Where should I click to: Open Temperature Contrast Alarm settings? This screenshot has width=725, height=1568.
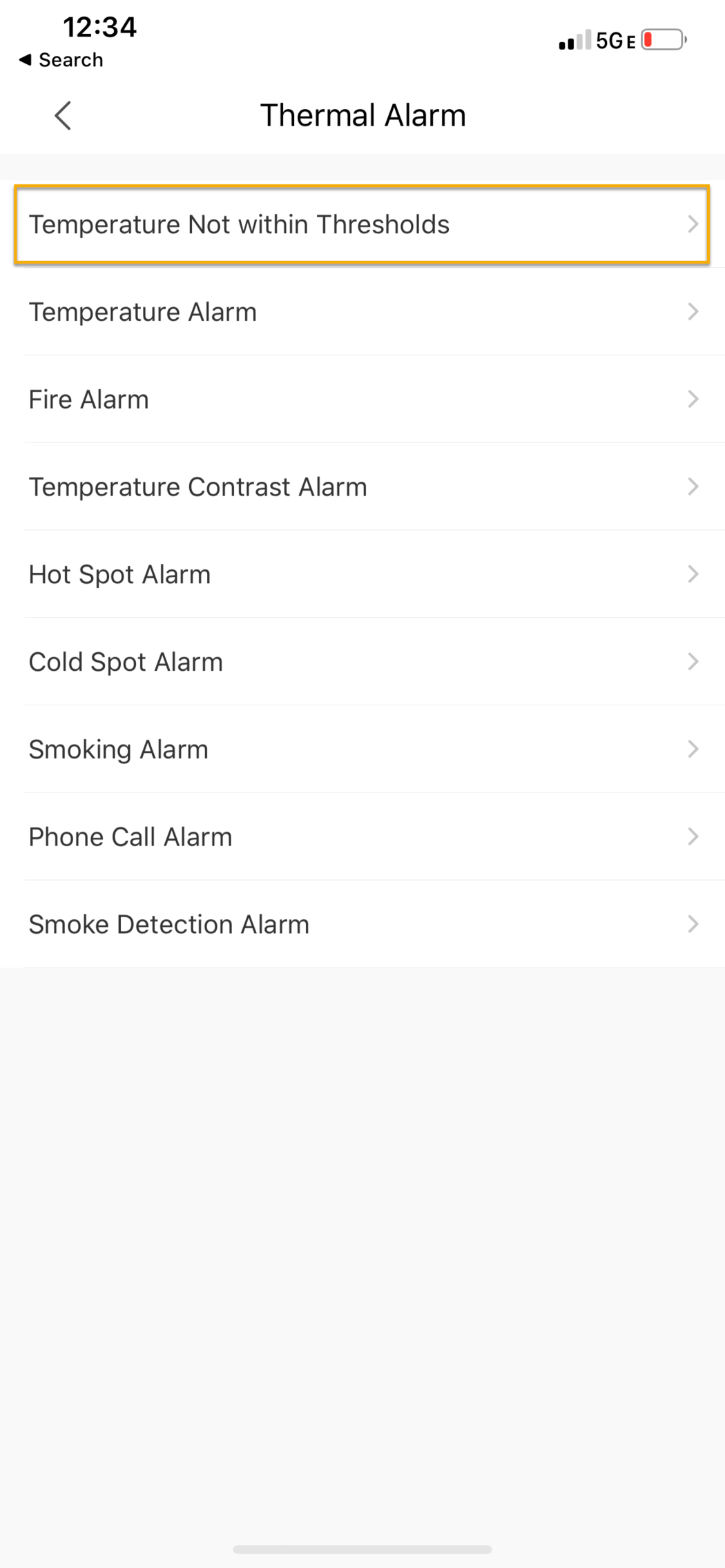coord(362,487)
